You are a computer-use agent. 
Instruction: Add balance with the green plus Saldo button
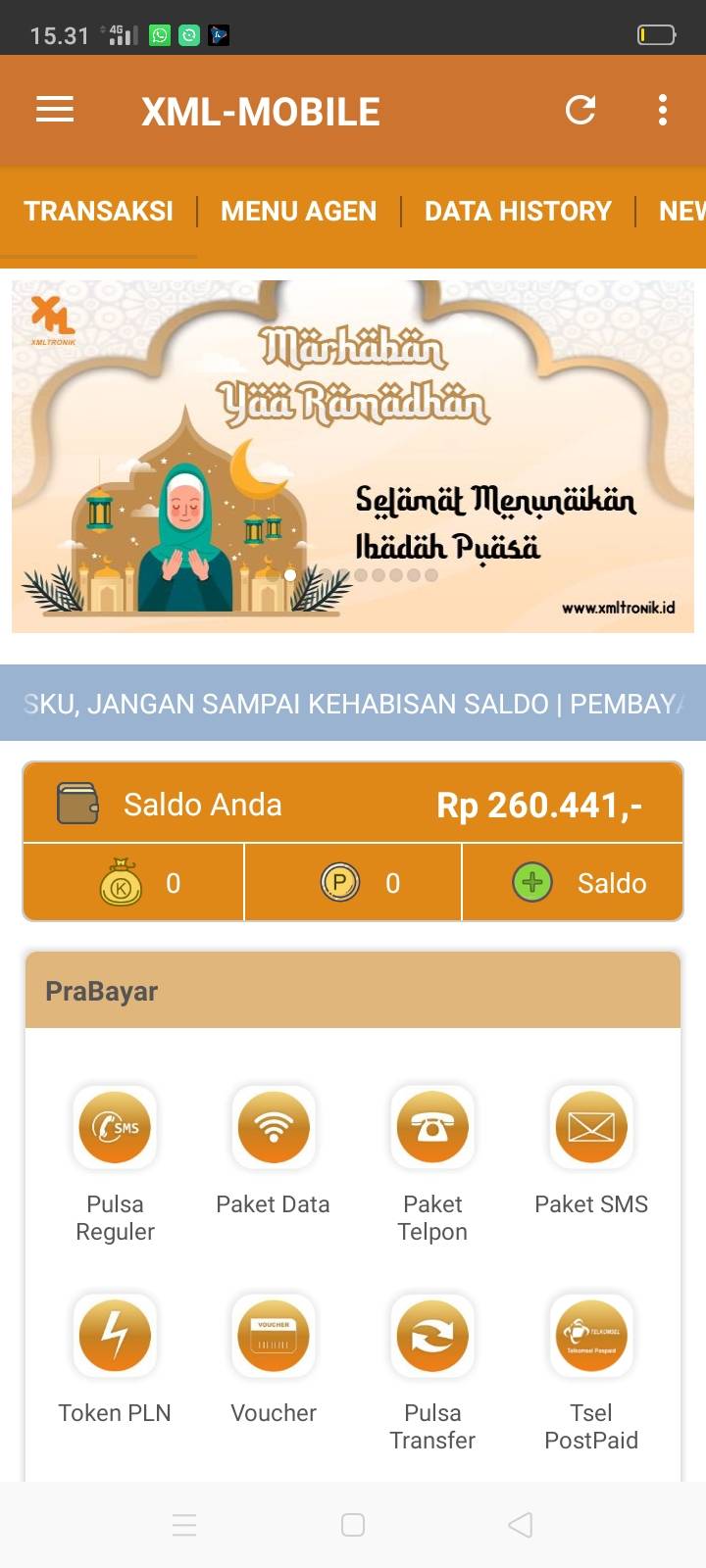[x=573, y=883]
